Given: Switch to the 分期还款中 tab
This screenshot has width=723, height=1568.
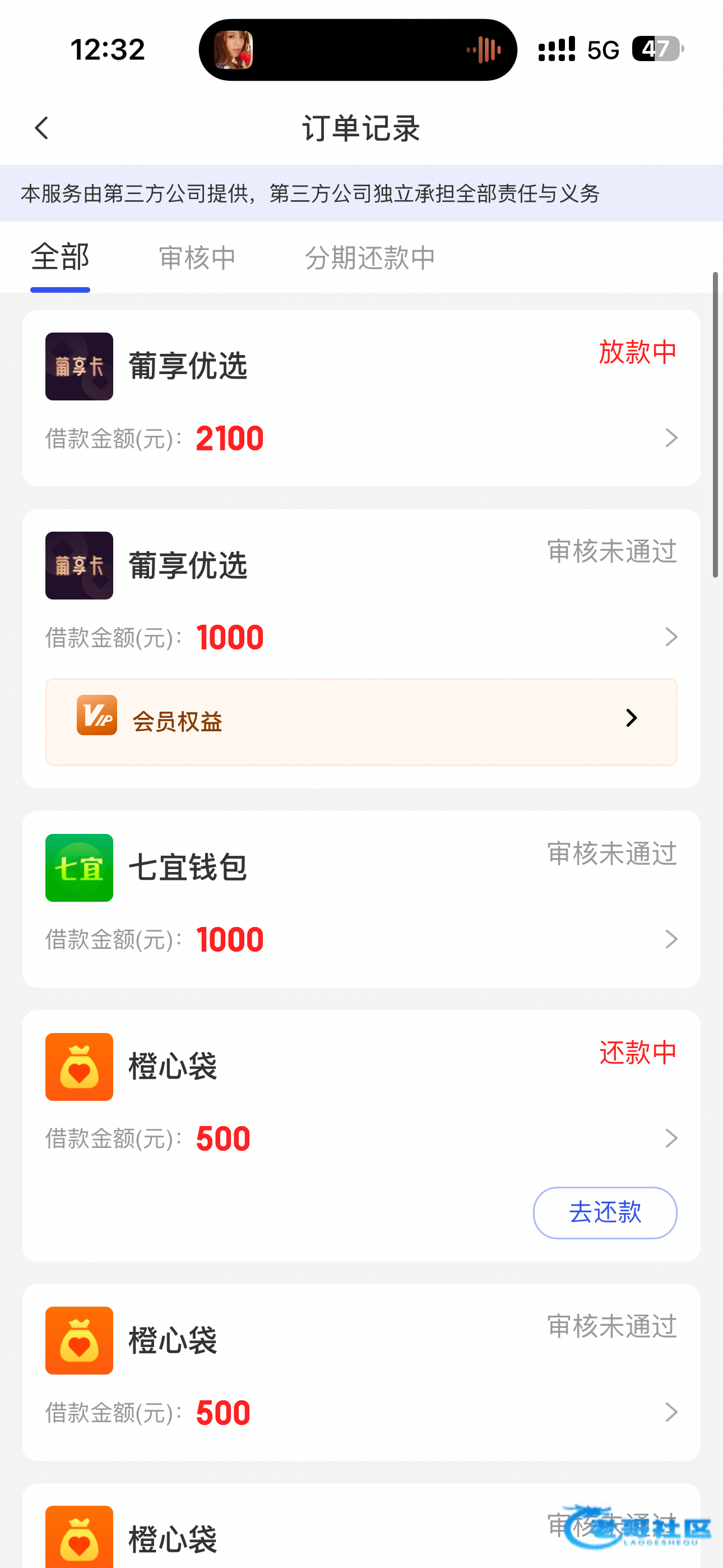Looking at the screenshot, I should pos(370,257).
